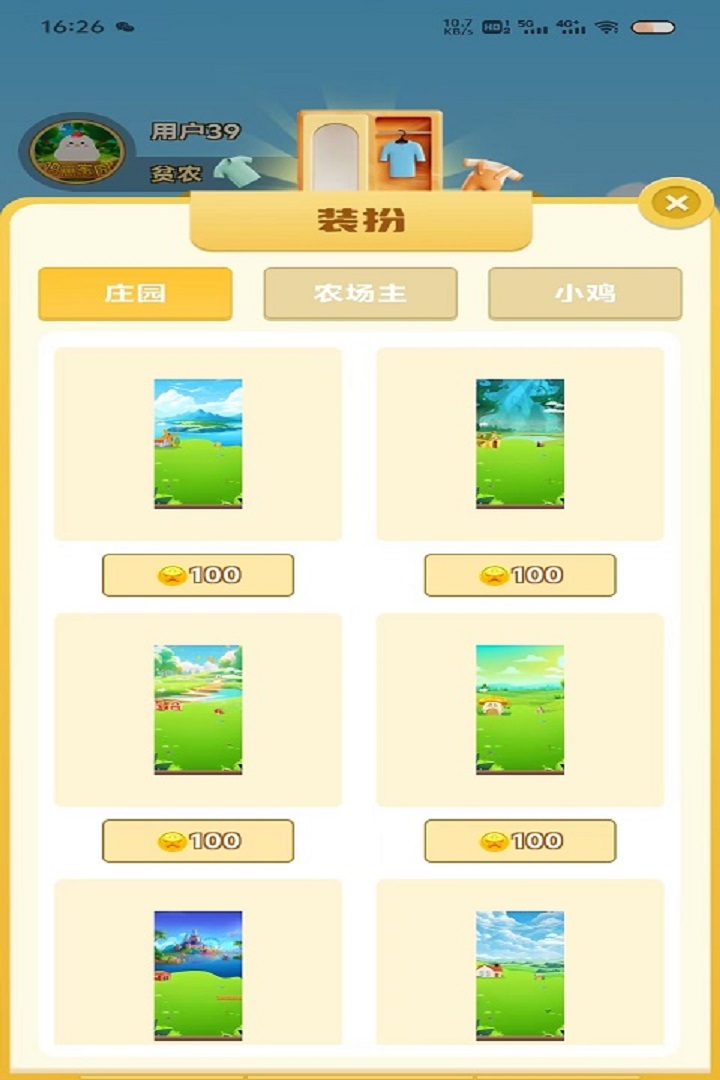Purchase the winding river background for 100
The height and width of the screenshot is (1080, 720).
[x=198, y=841]
